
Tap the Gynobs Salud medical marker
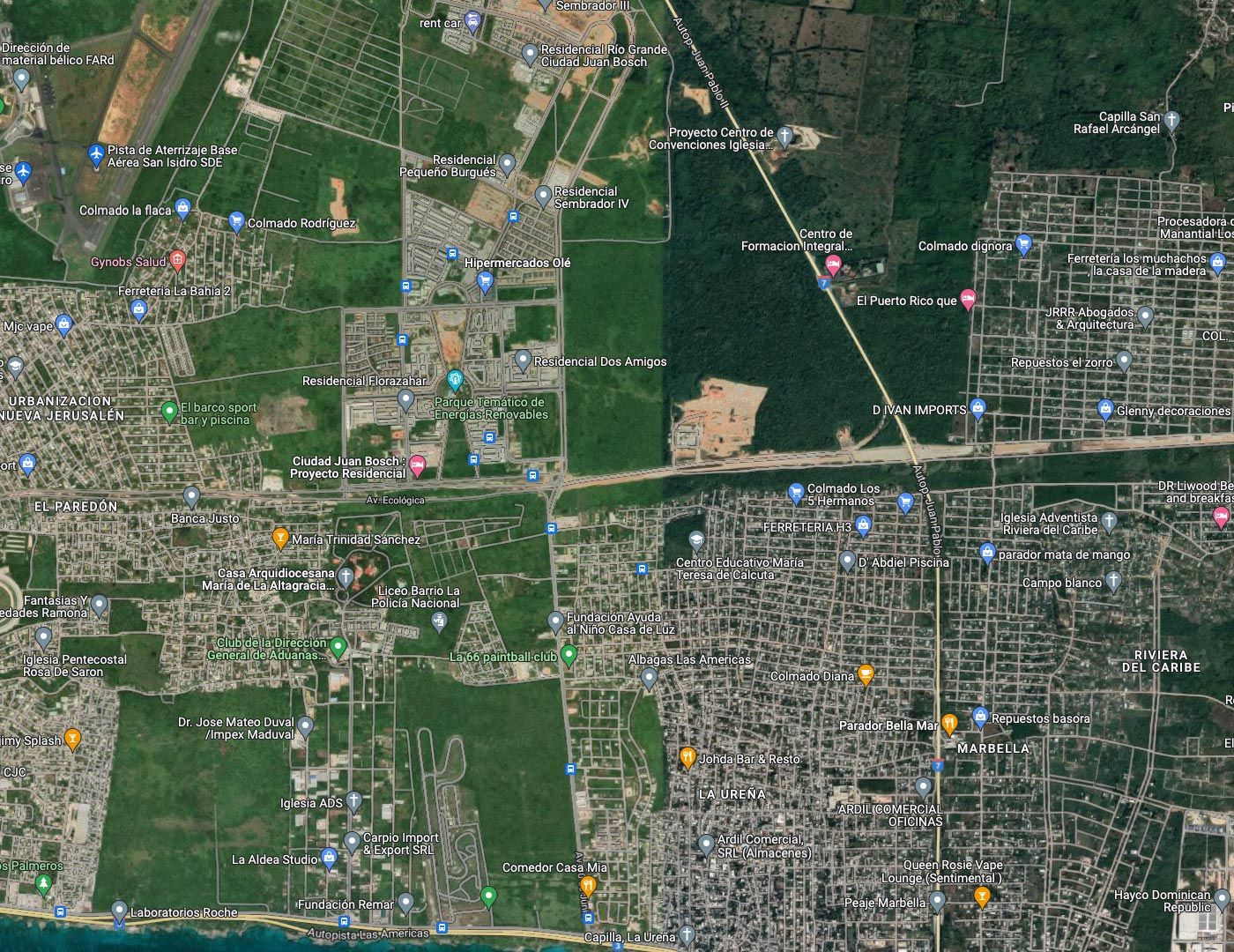click(x=177, y=259)
